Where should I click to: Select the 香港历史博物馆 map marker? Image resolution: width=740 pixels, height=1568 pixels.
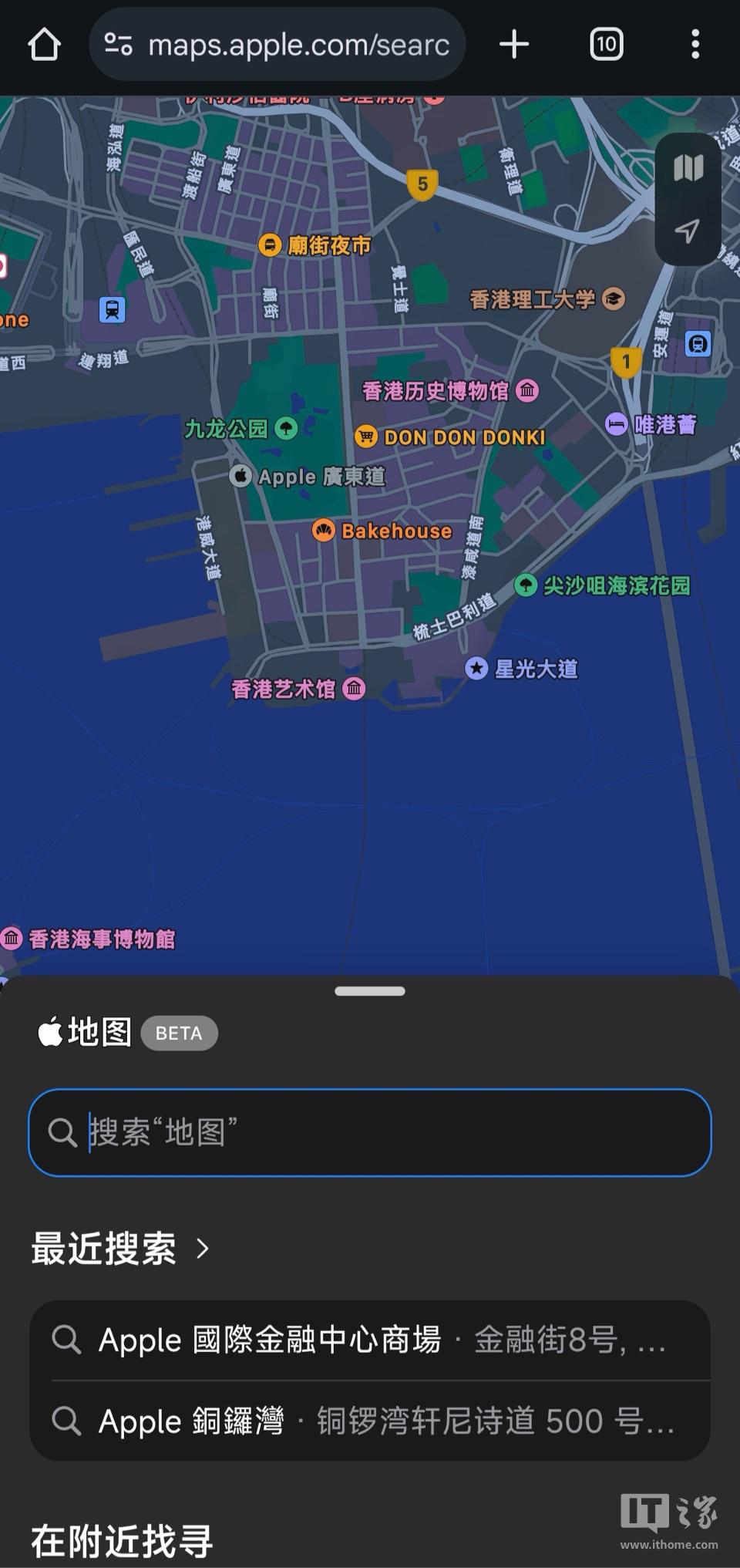pyautogui.click(x=527, y=390)
